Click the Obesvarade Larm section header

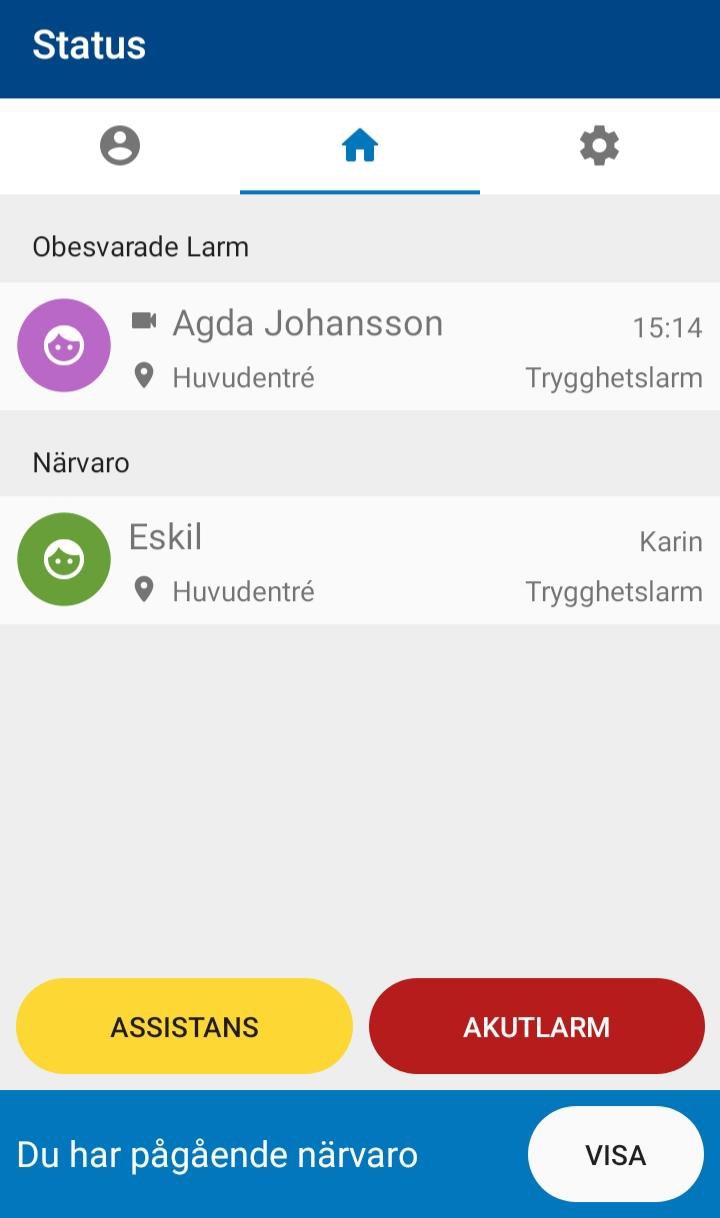(141, 246)
